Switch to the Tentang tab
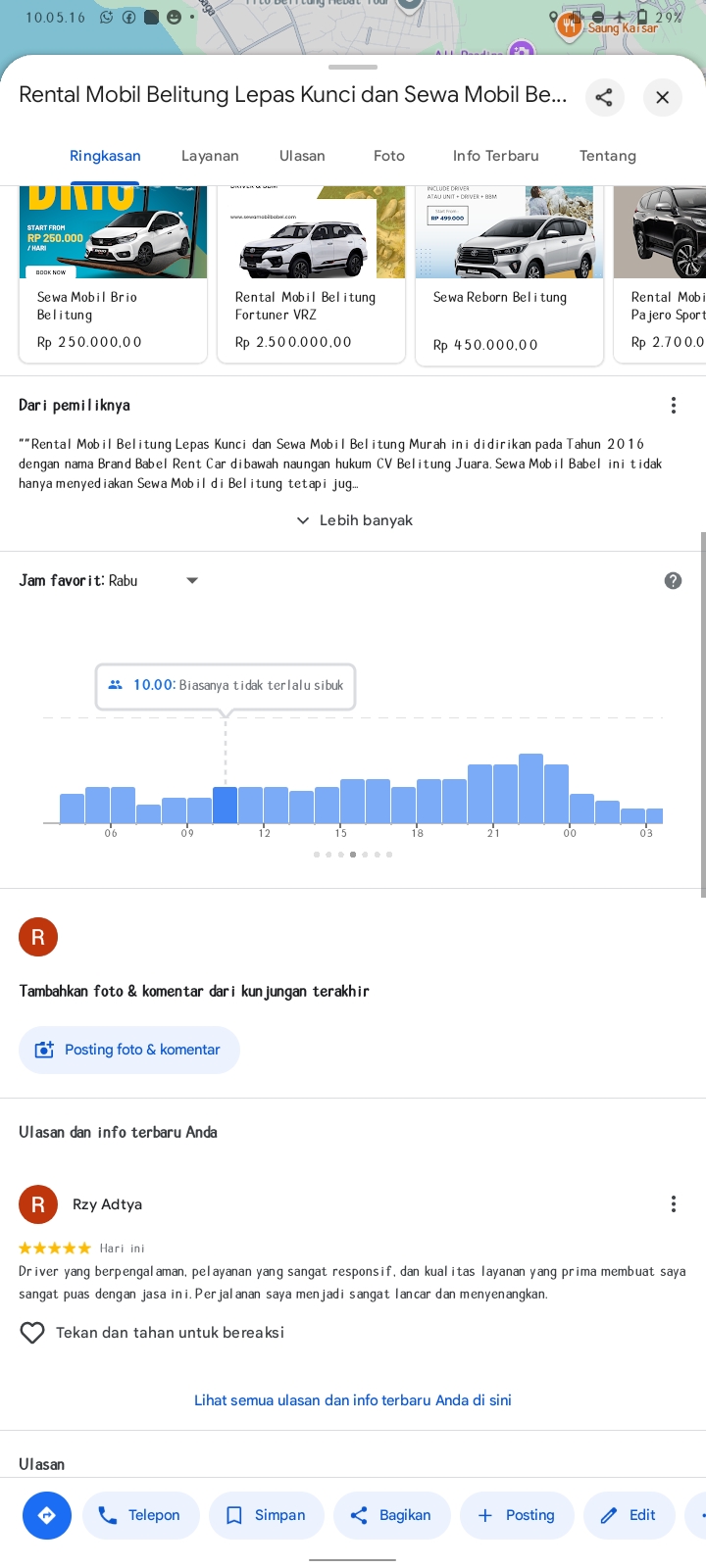The image size is (706, 1568). click(608, 156)
